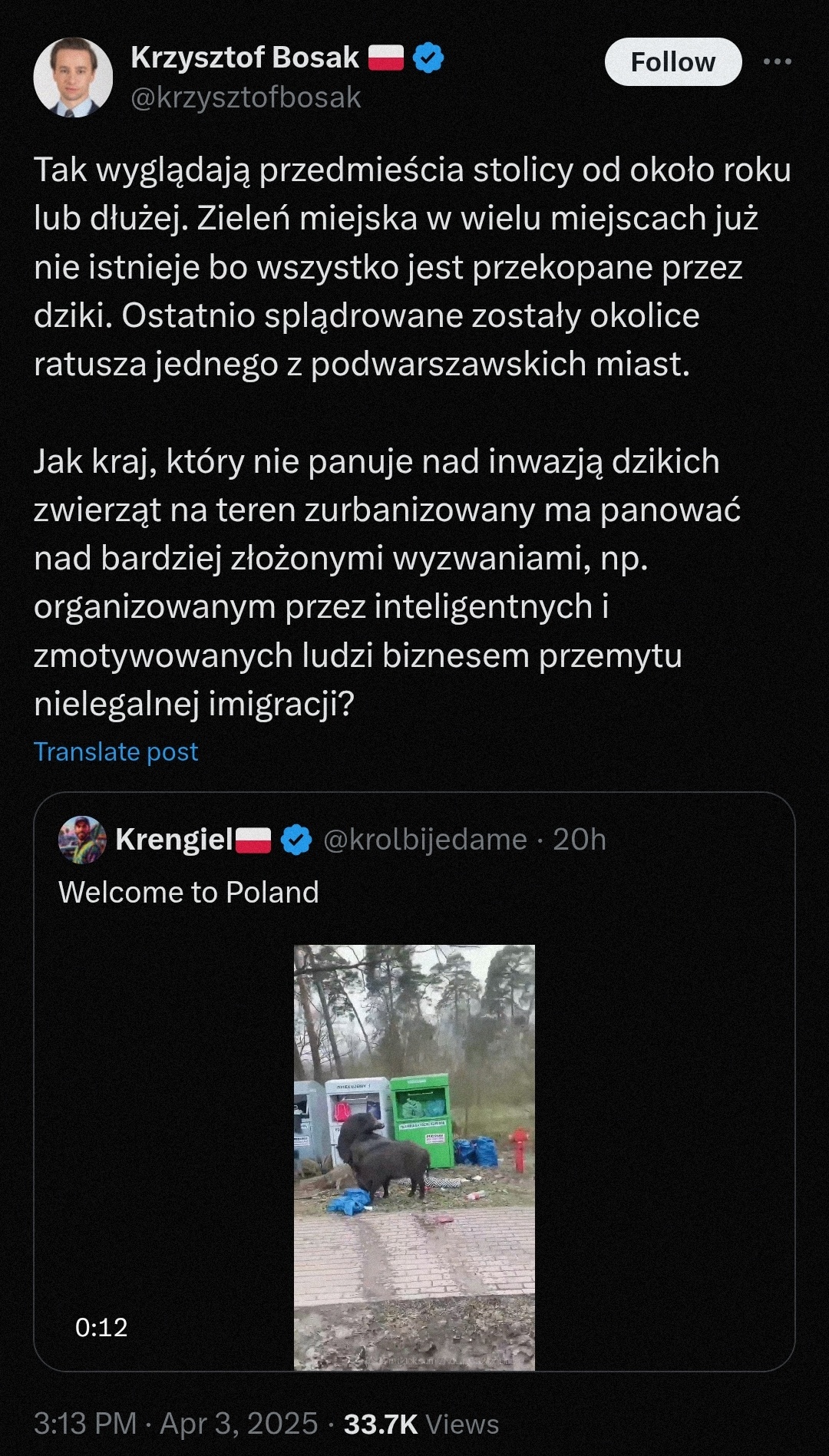829x1456 pixels.
Task: Open the @krzysztofbosak handle
Action: coord(246,97)
